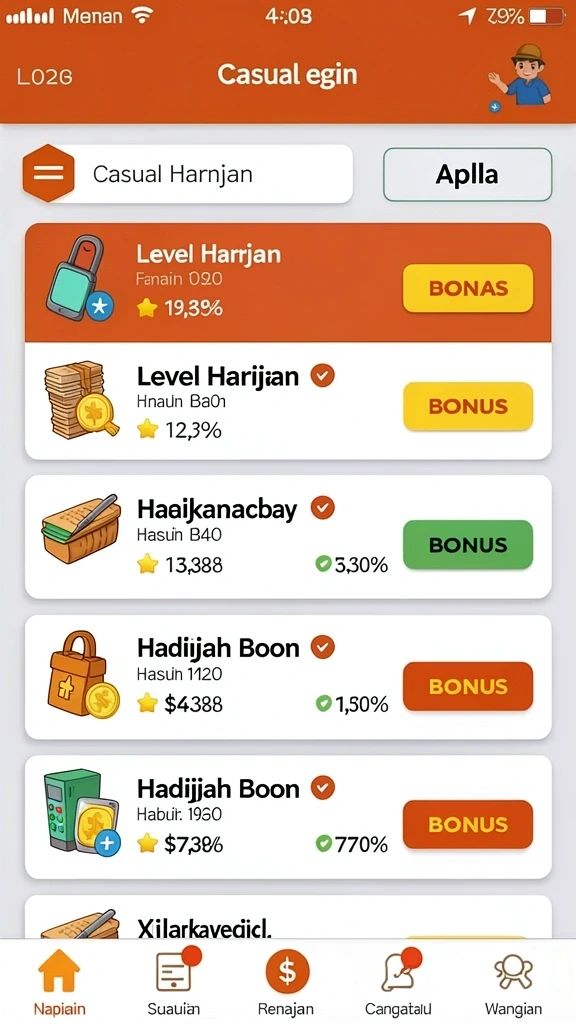Tap the Aplla button
This screenshot has height=1024, width=576.
coord(467,174)
